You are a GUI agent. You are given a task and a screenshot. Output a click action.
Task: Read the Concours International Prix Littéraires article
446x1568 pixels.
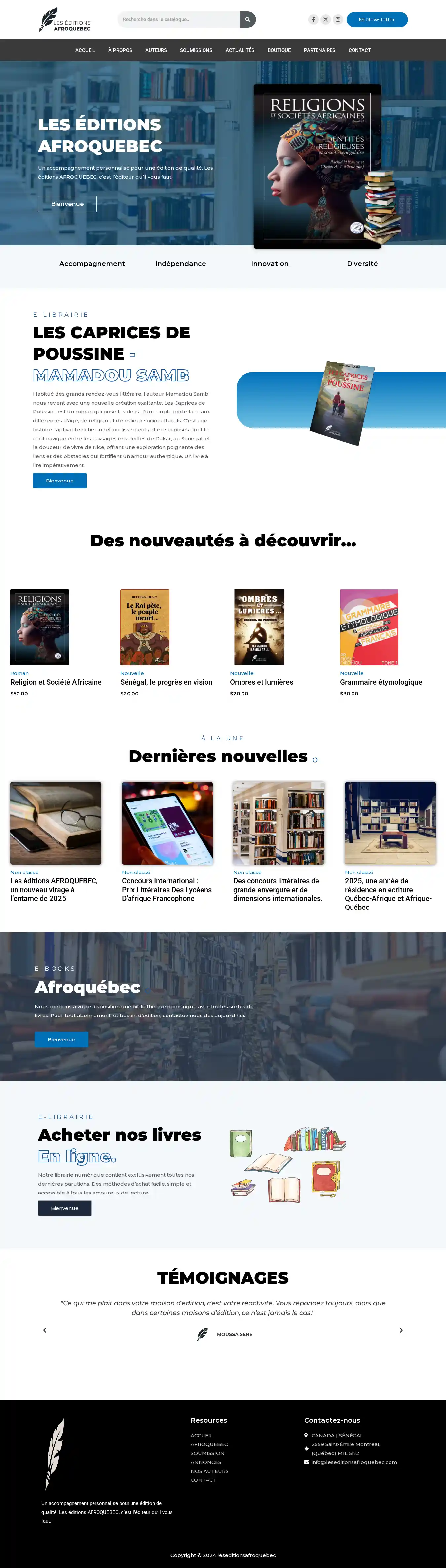pos(166,889)
